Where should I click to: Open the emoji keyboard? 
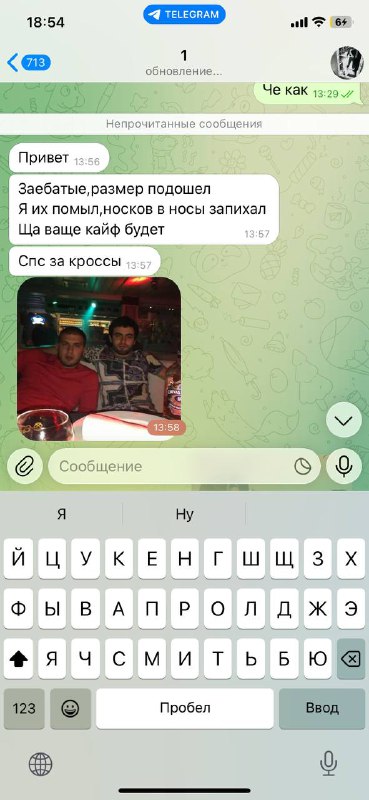tap(70, 709)
